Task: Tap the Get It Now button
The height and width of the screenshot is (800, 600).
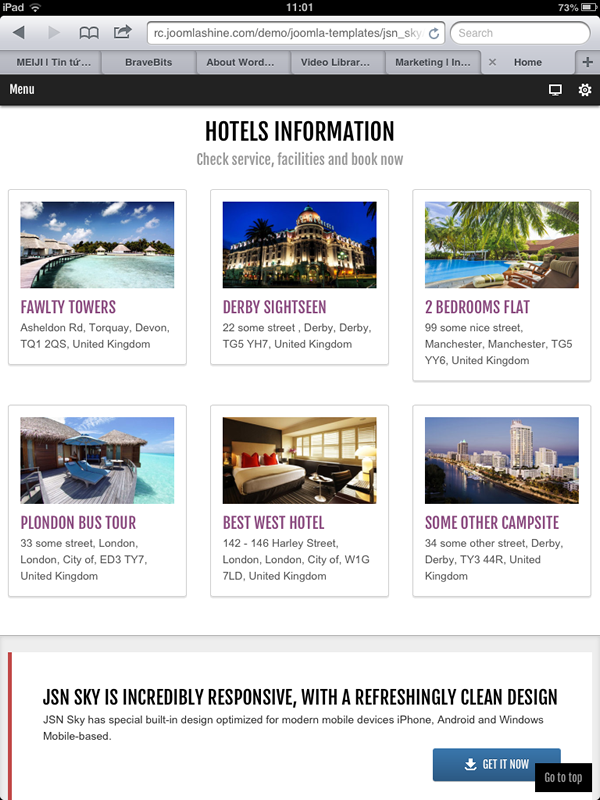Action: (496, 764)
